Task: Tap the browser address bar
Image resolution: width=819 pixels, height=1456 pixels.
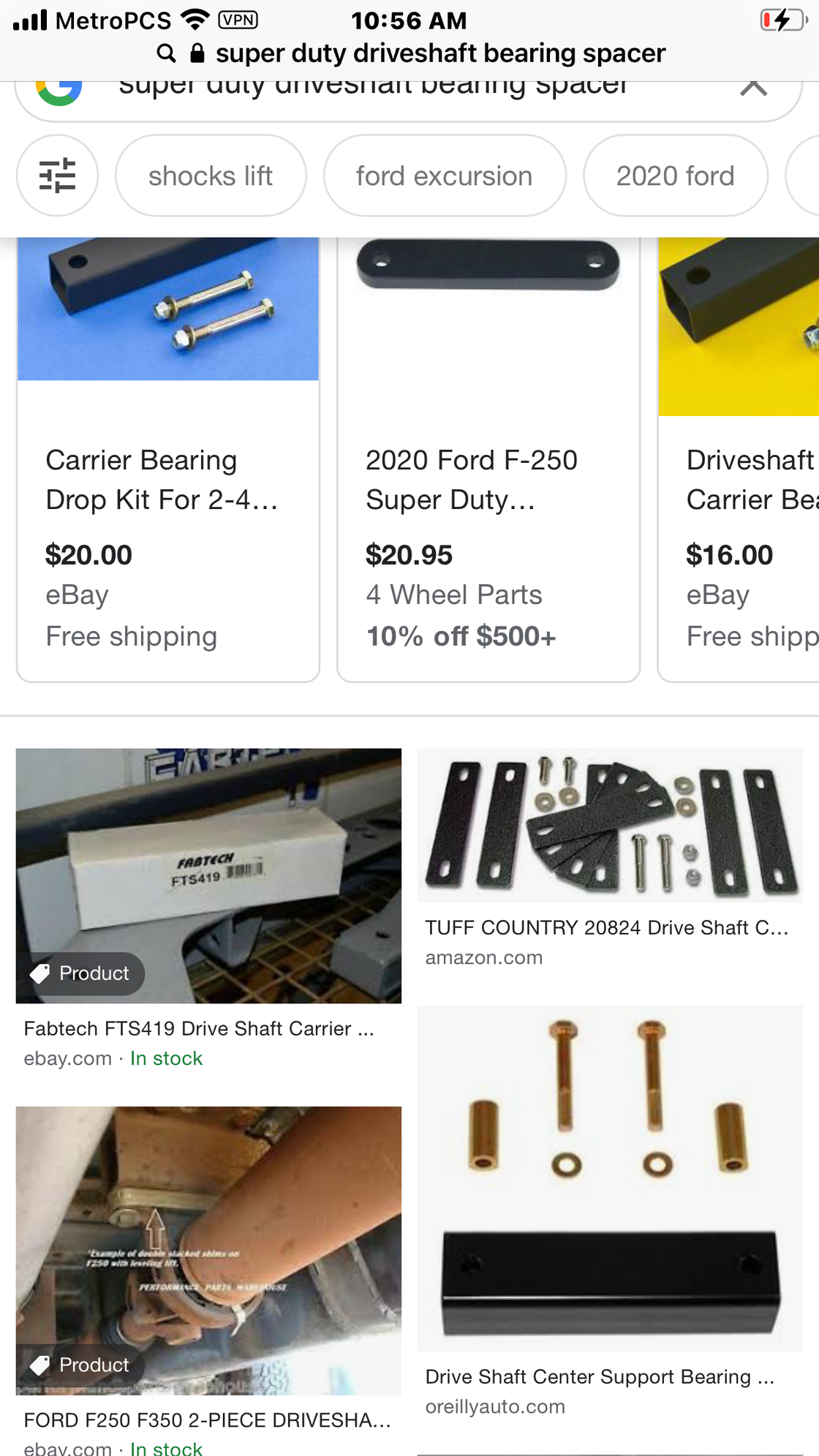Action: tap(409, 53)
